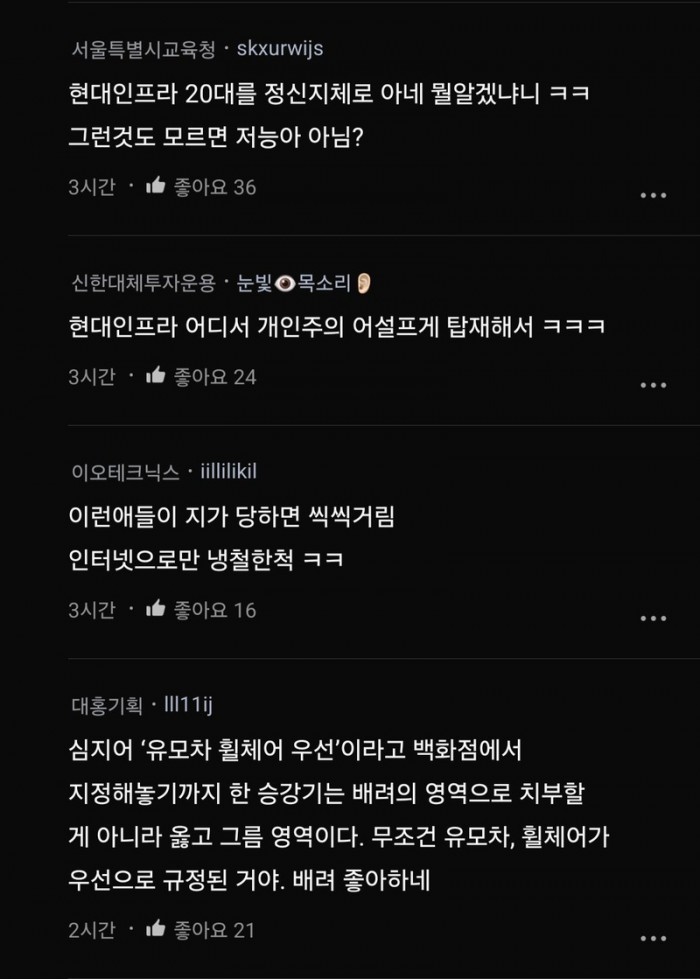The image size is (700, 979).
Task: Open more options on iillilikil's comment
Action: pos(653,618)
